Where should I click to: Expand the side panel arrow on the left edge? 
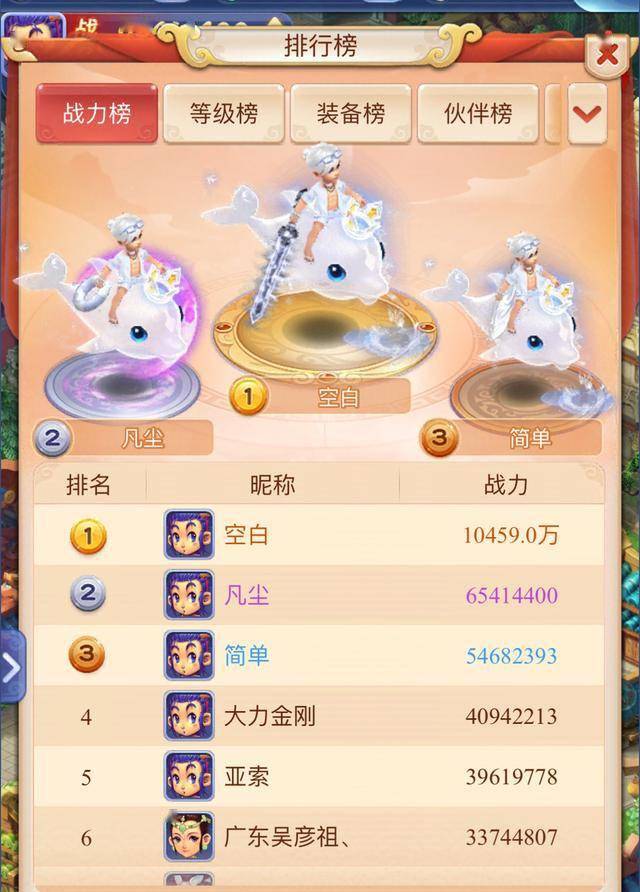click(10, 665)
